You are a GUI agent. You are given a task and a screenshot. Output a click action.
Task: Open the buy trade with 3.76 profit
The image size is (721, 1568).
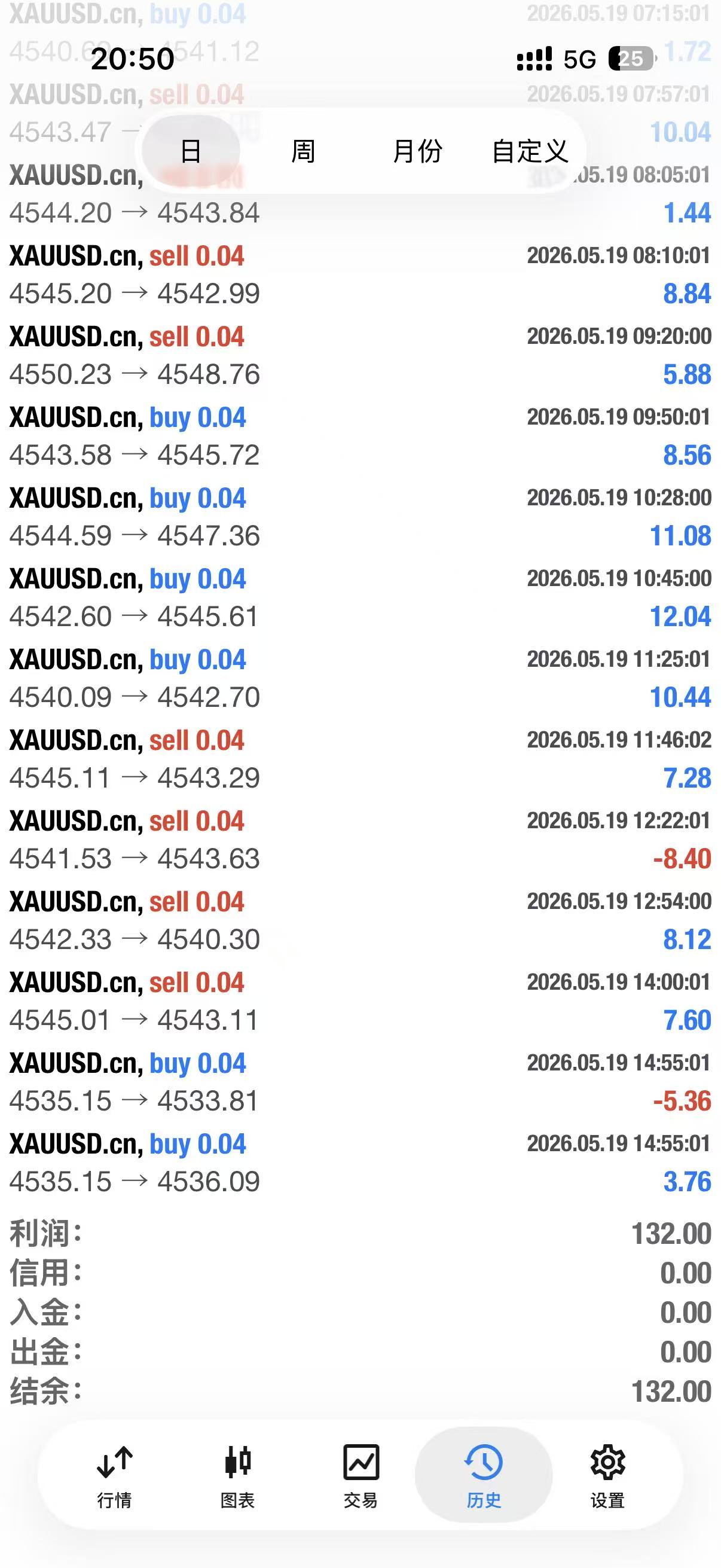[360, 1163]
